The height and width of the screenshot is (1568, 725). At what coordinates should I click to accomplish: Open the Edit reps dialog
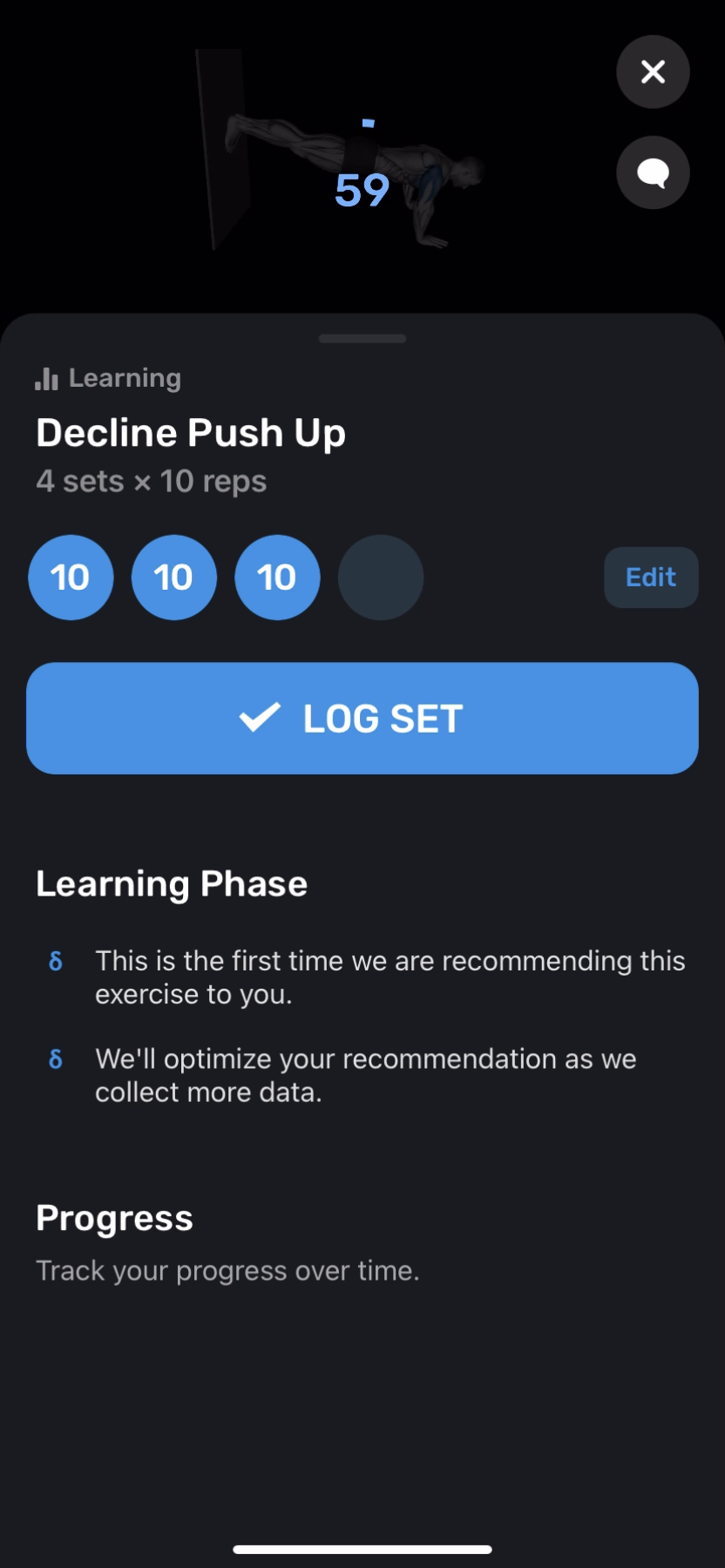coord(650,577)
